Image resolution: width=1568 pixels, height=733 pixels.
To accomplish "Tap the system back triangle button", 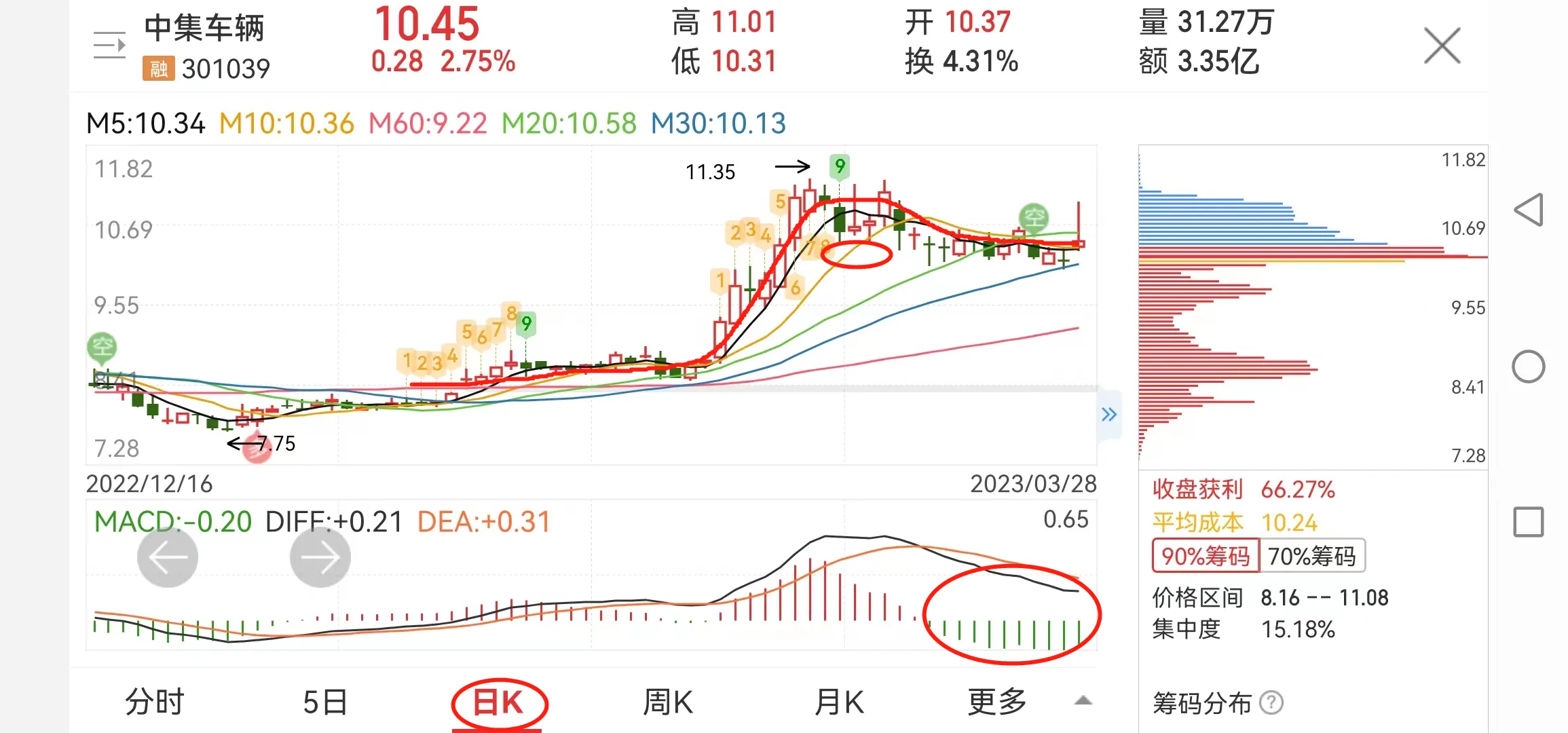I will tap(1529, 210).
